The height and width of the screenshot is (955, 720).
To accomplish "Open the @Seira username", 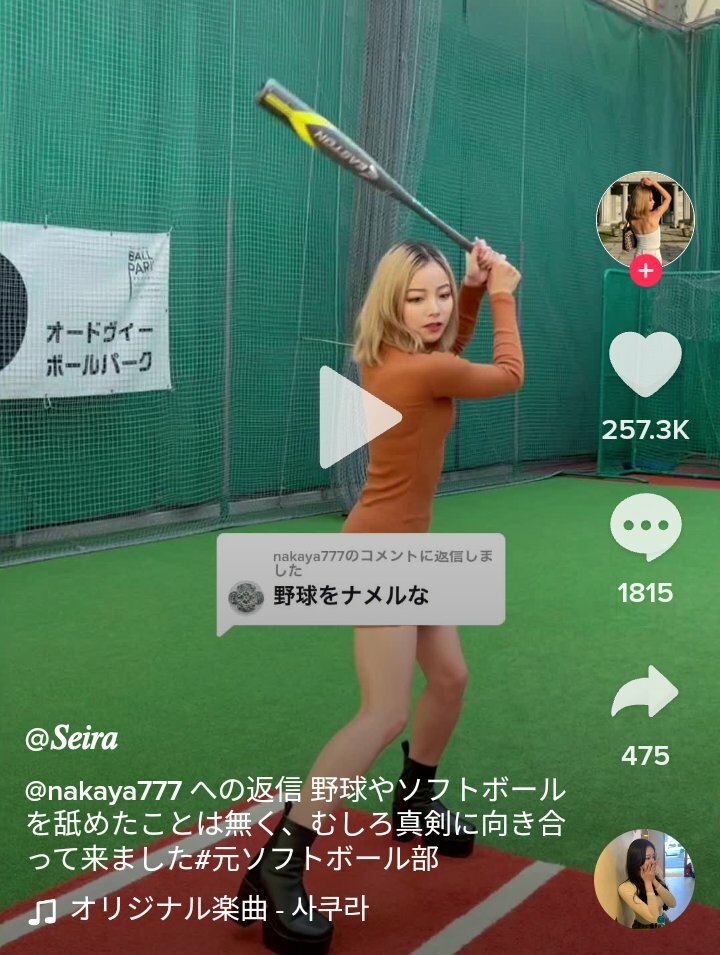I will (72, 739).
